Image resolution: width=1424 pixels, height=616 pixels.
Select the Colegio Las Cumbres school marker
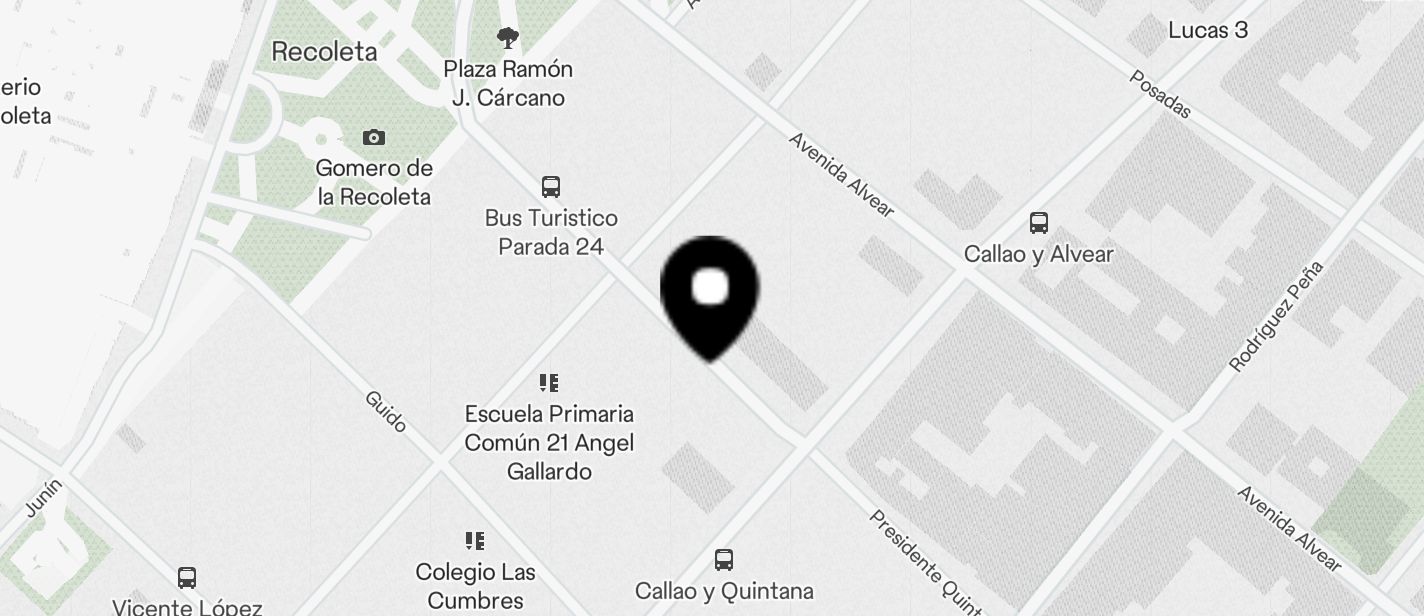click(476, 541)
